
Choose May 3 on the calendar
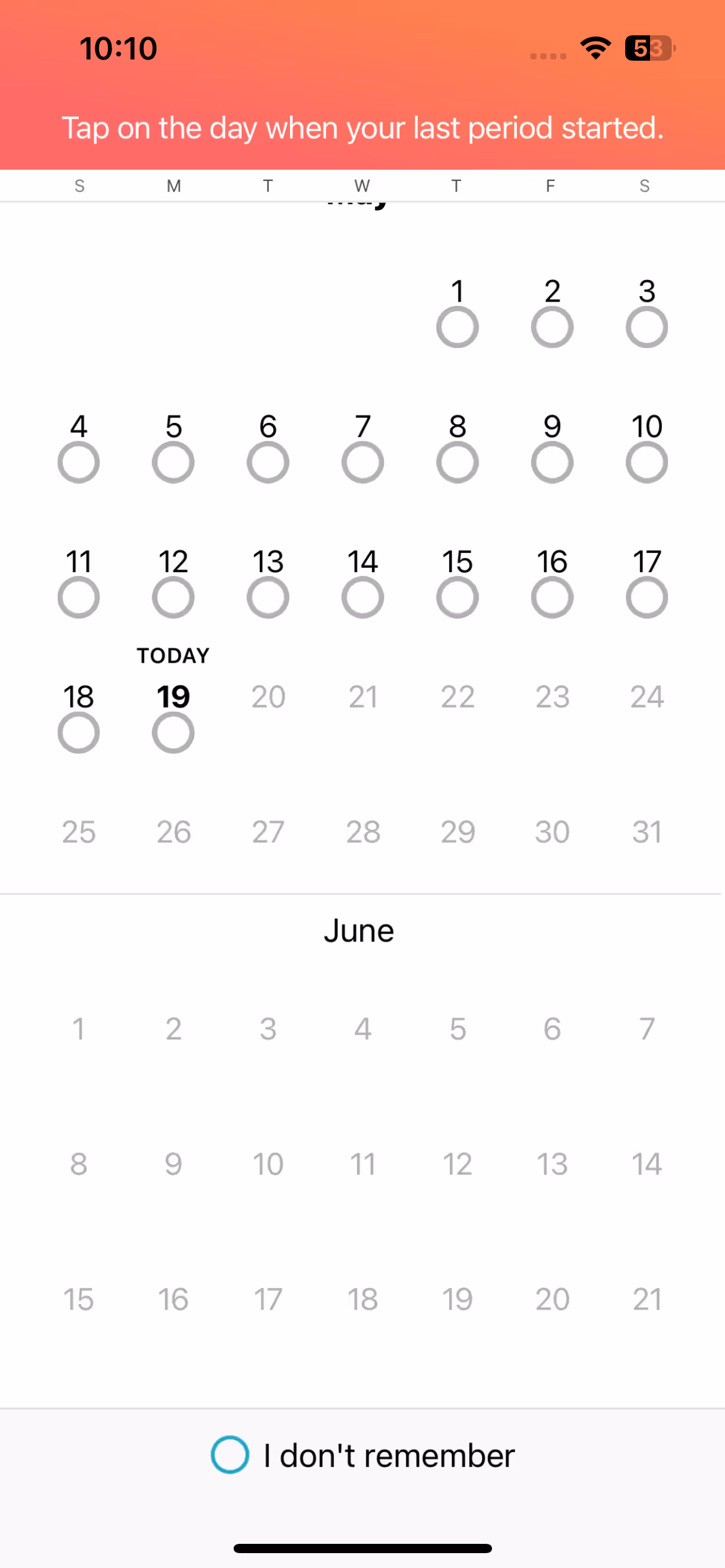pyautogui.click(x=647, y=326)
